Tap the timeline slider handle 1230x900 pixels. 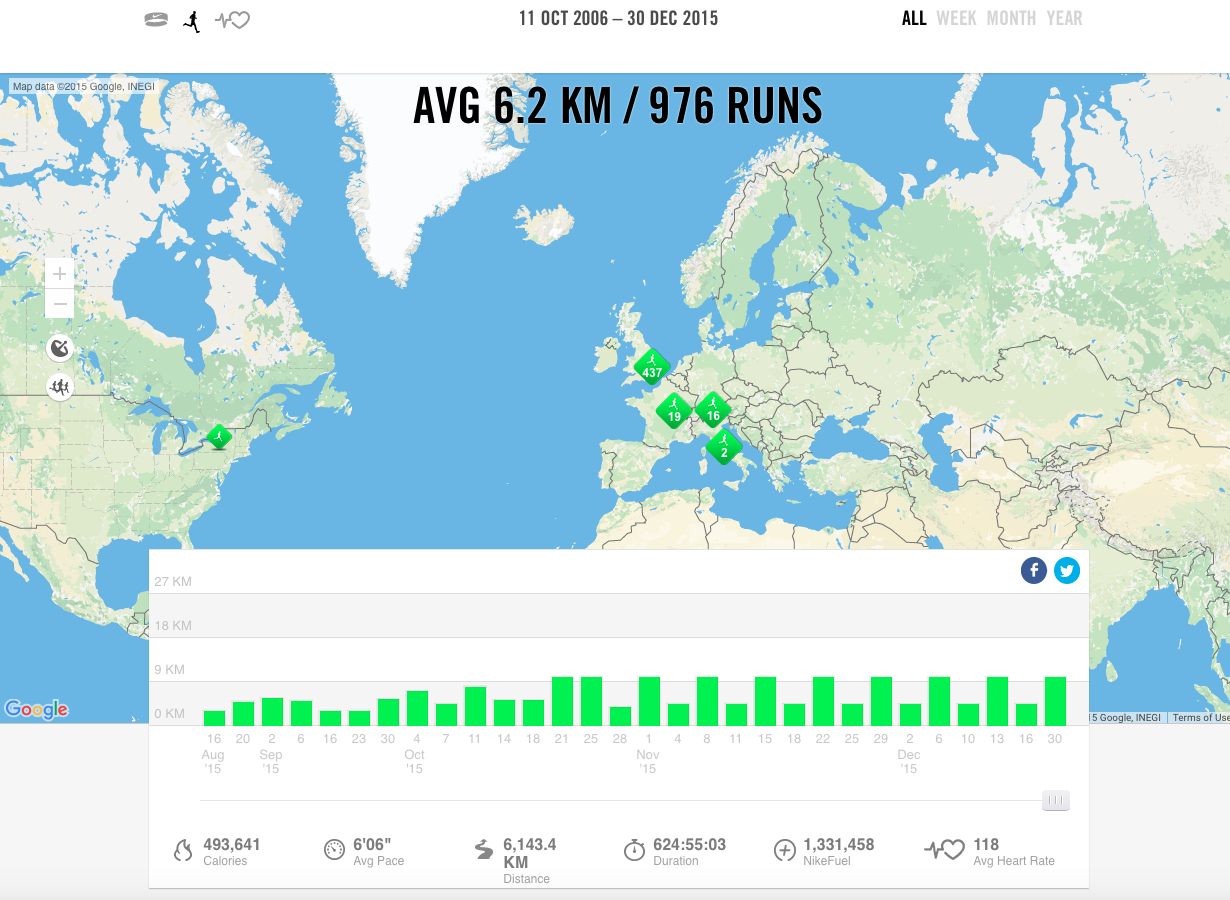click(x=1055, y=800)
